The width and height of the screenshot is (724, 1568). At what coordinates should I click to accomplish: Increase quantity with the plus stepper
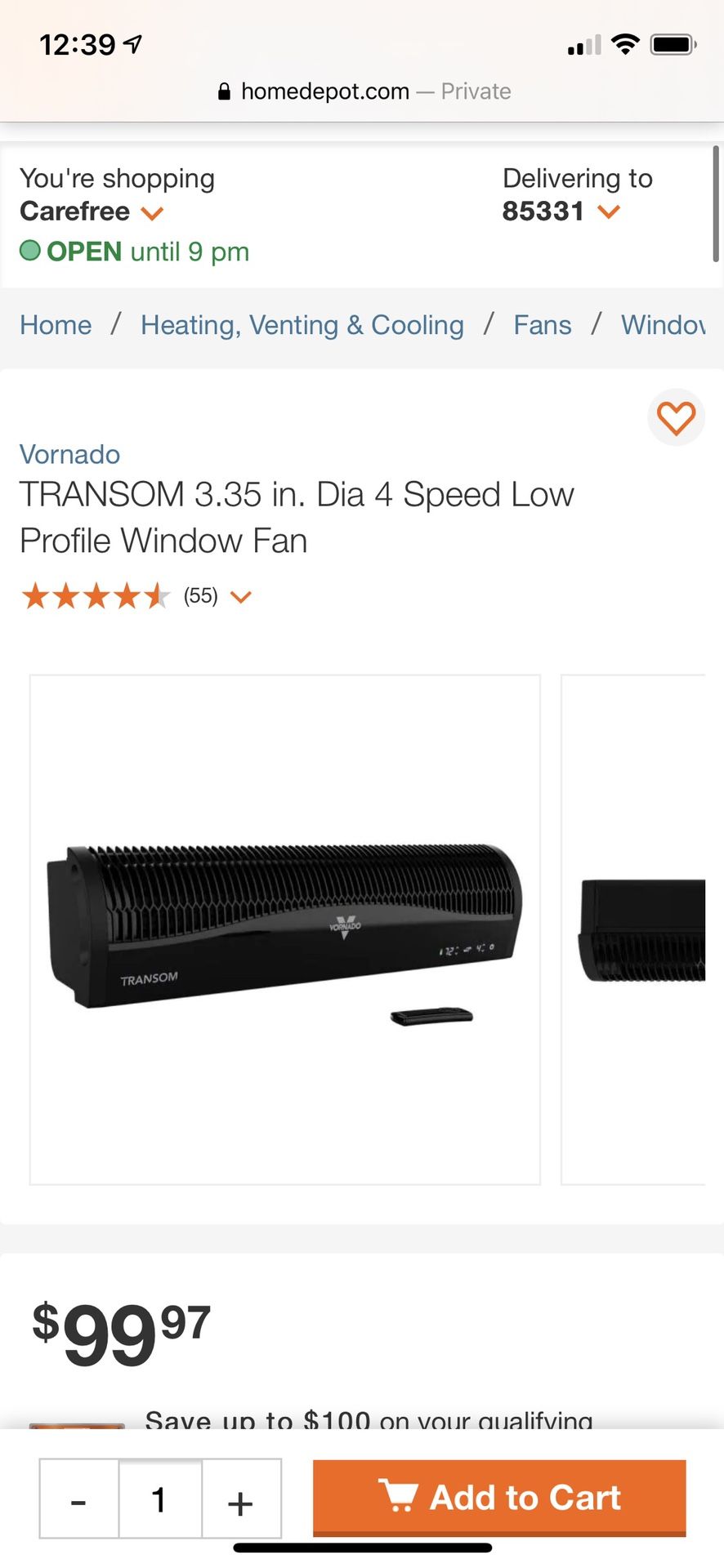(x=239, y=1499)
